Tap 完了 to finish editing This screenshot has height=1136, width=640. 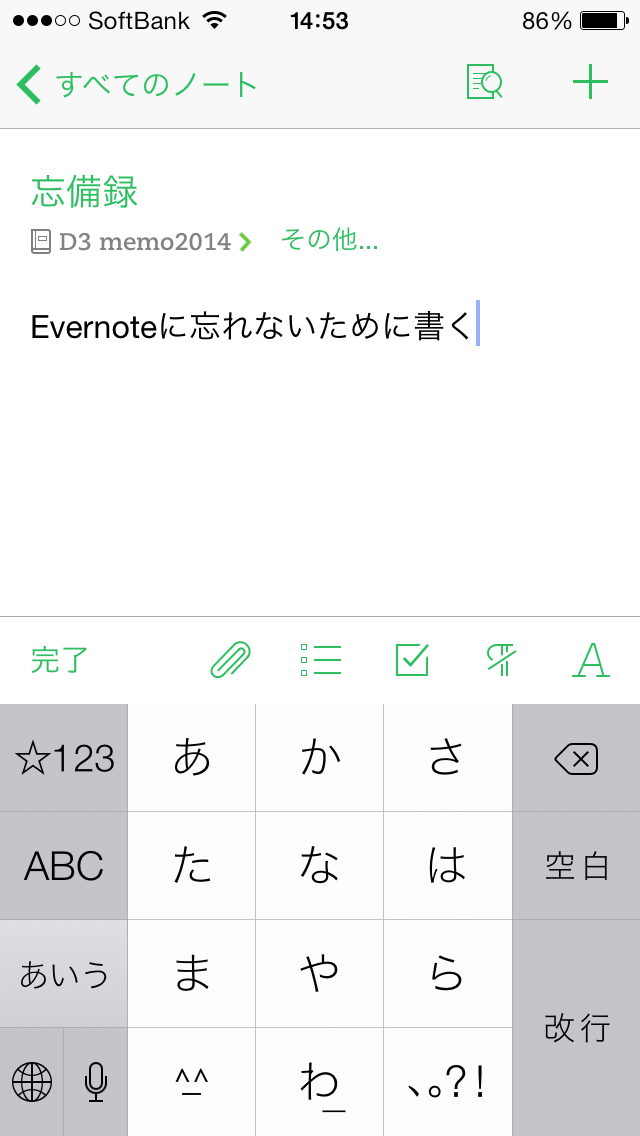(59, 660)
